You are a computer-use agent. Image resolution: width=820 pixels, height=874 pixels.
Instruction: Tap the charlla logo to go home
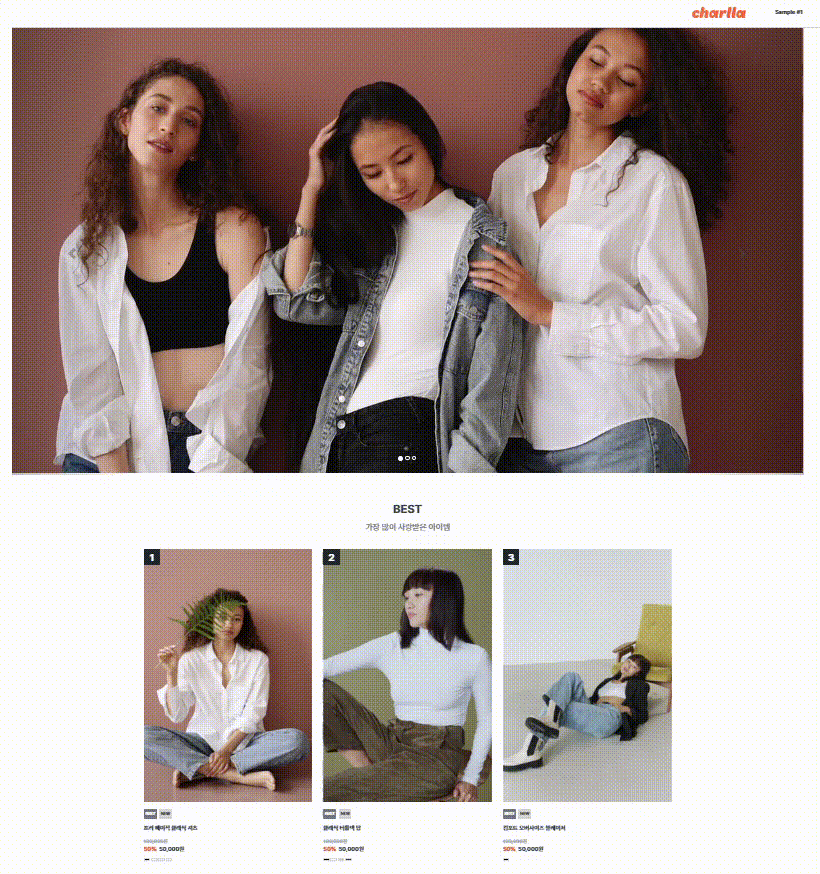point(718,13)
